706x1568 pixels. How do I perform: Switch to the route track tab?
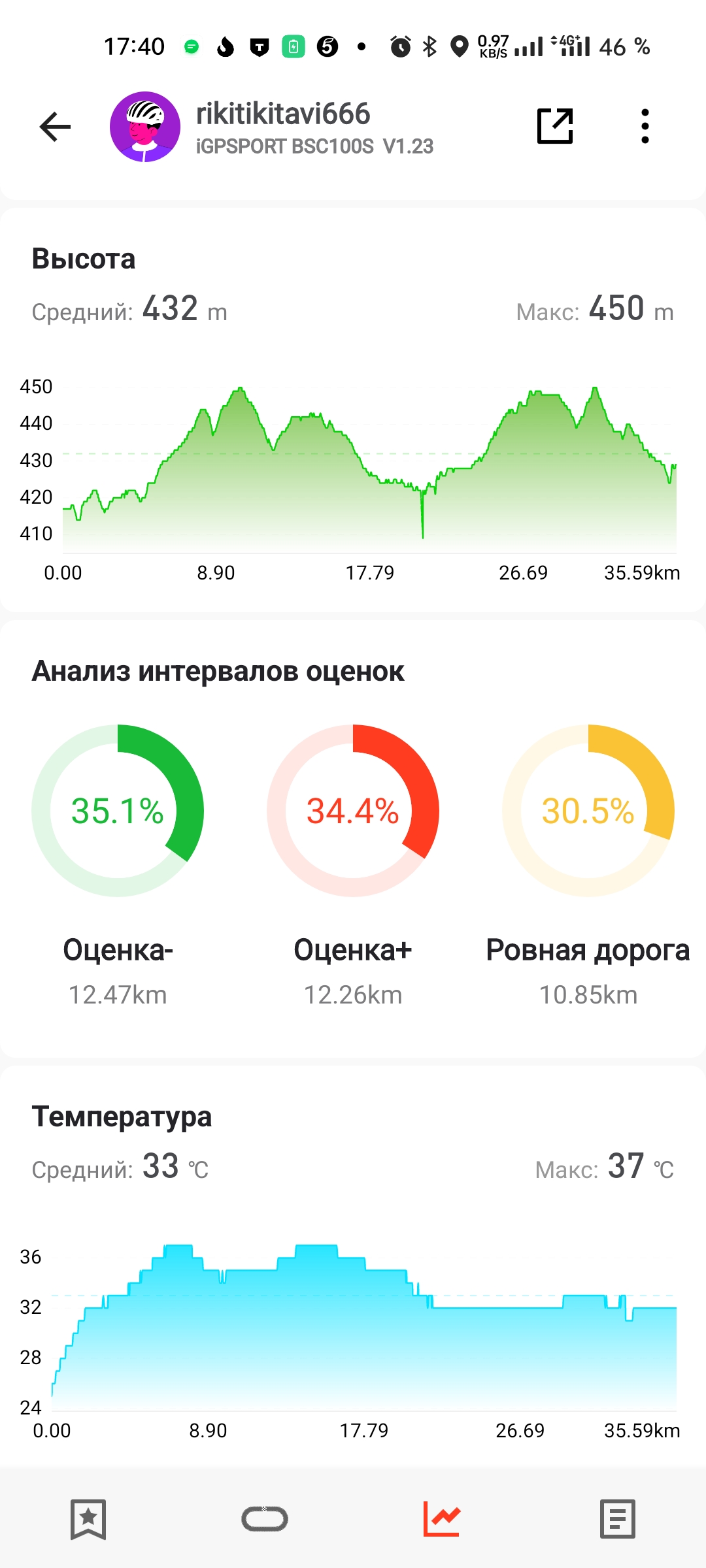[x=265, y=1518]
